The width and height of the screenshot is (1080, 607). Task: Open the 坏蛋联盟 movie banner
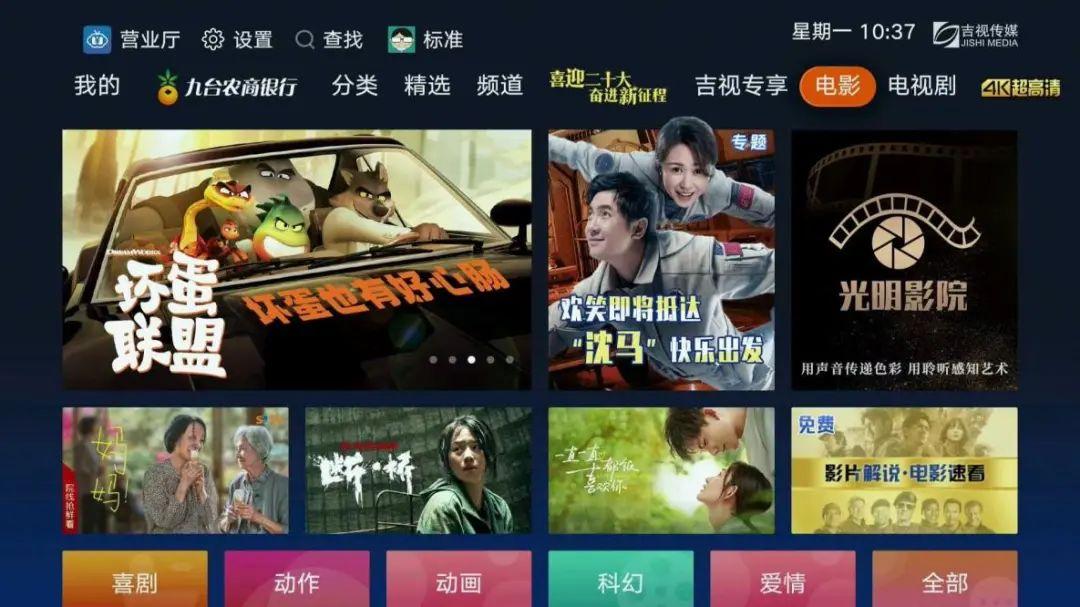coord(297,260)
